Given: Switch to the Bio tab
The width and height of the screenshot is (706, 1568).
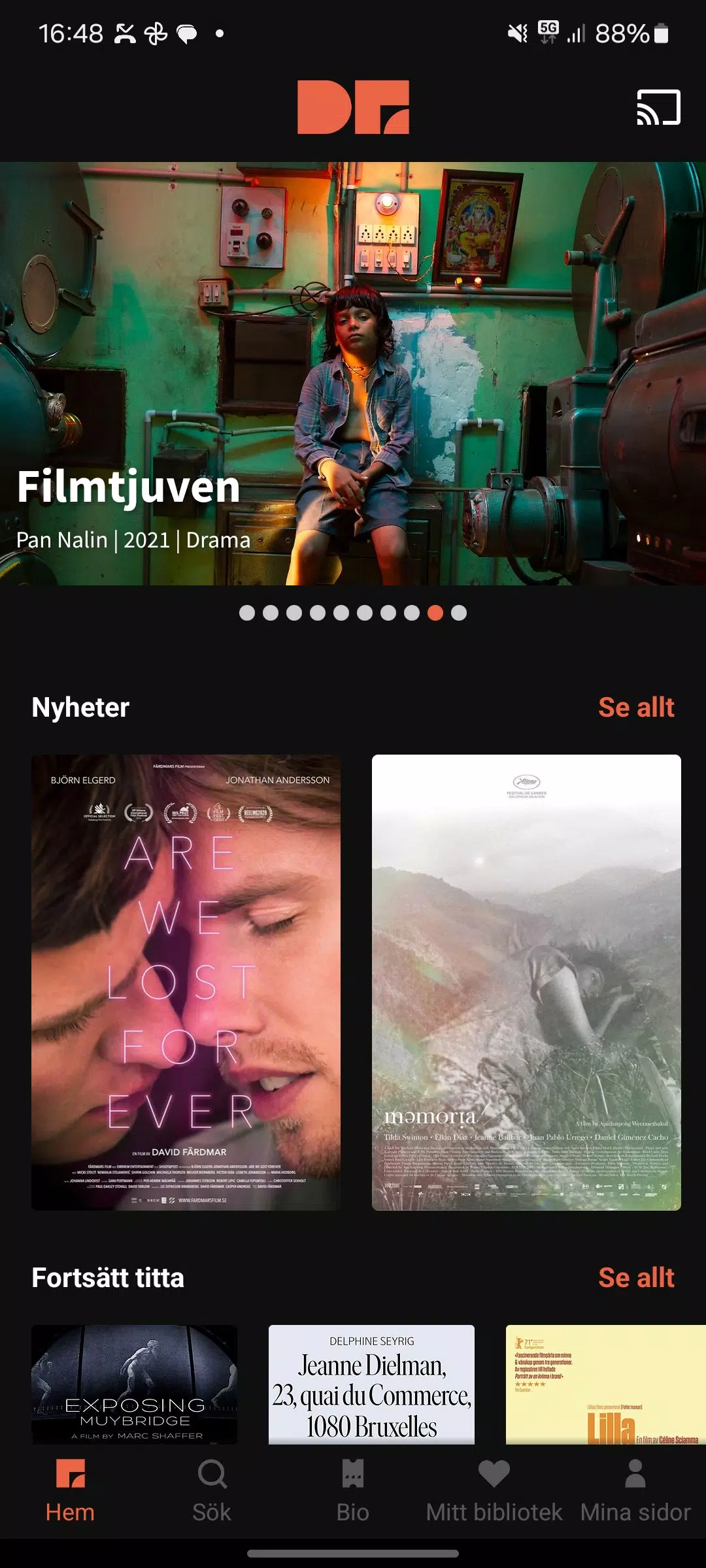Looking at the screenshot, I should (x=353, y=1490).
